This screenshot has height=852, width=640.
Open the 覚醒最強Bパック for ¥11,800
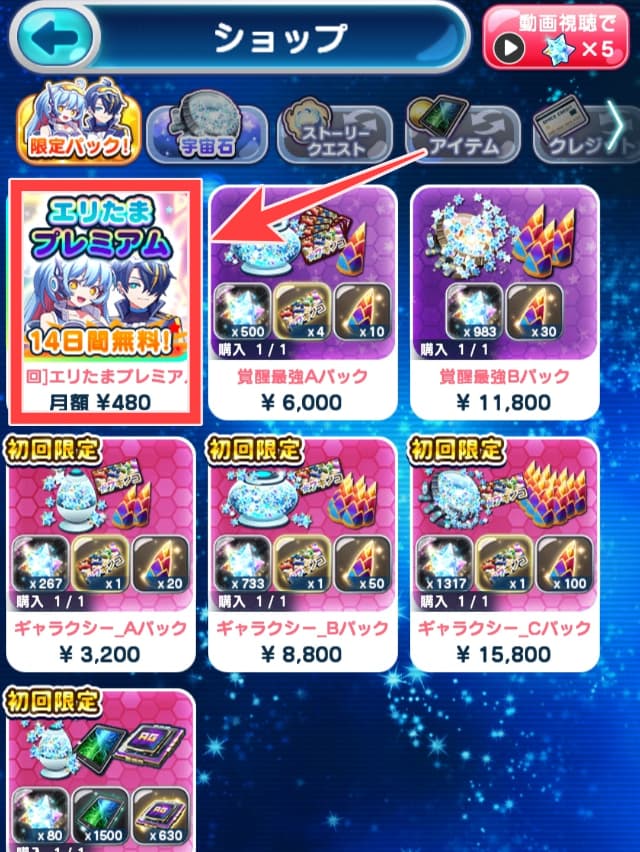(x=505, y=300)
